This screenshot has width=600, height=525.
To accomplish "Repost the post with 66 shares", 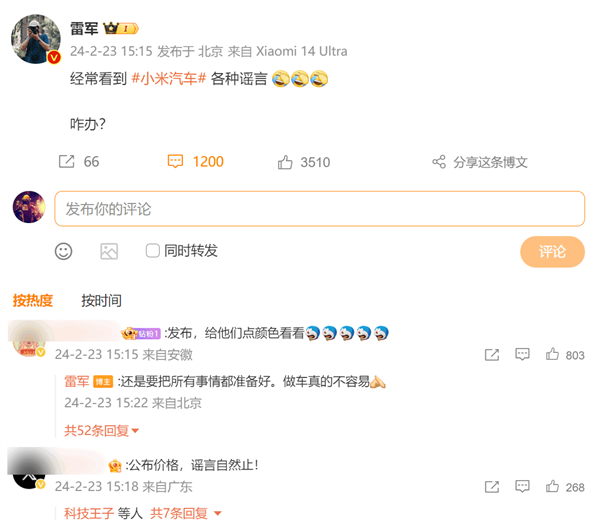I will tap(67, 161).
